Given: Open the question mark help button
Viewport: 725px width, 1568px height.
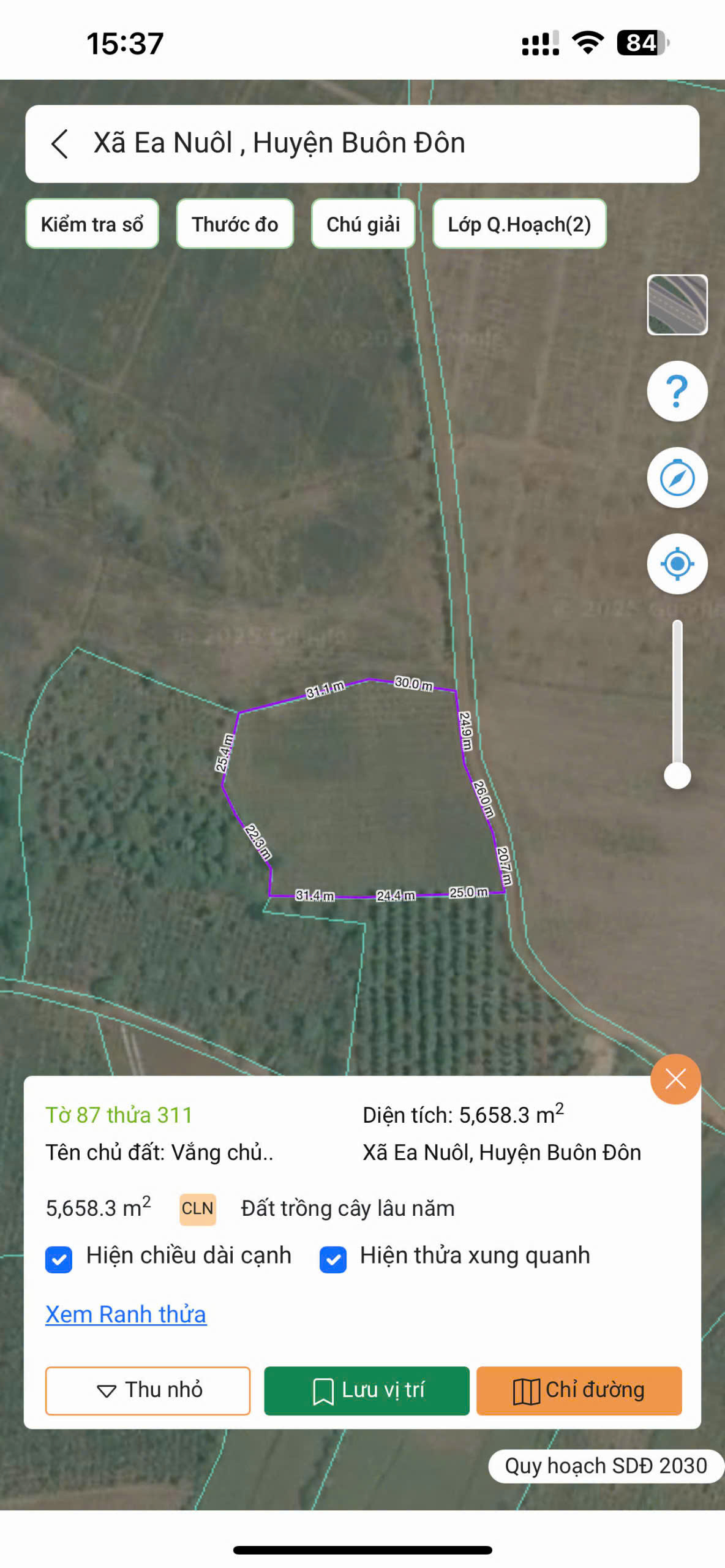Looking at the screenshot, I should (677, 391).
